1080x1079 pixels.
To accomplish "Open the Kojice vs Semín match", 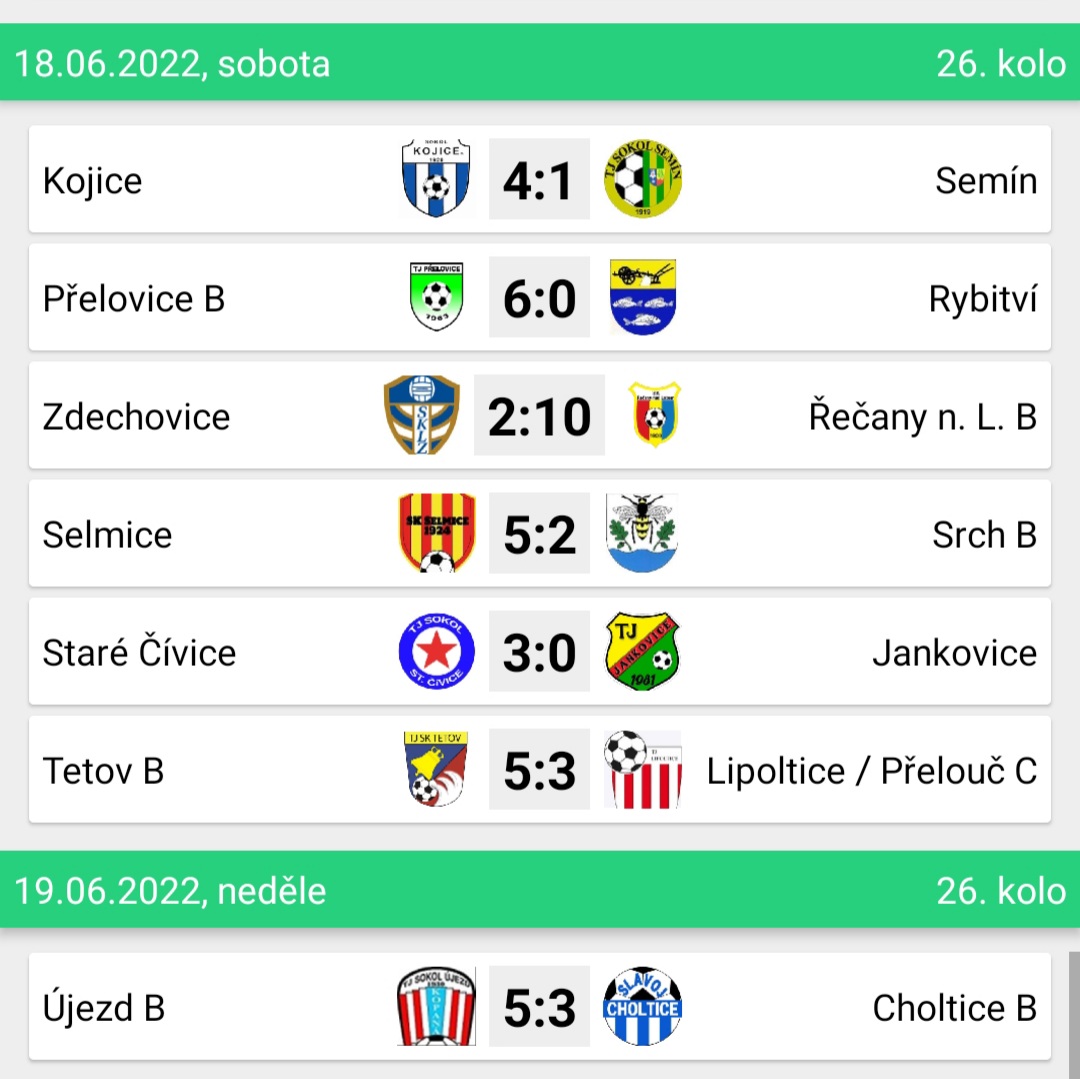I will point(539,180).
